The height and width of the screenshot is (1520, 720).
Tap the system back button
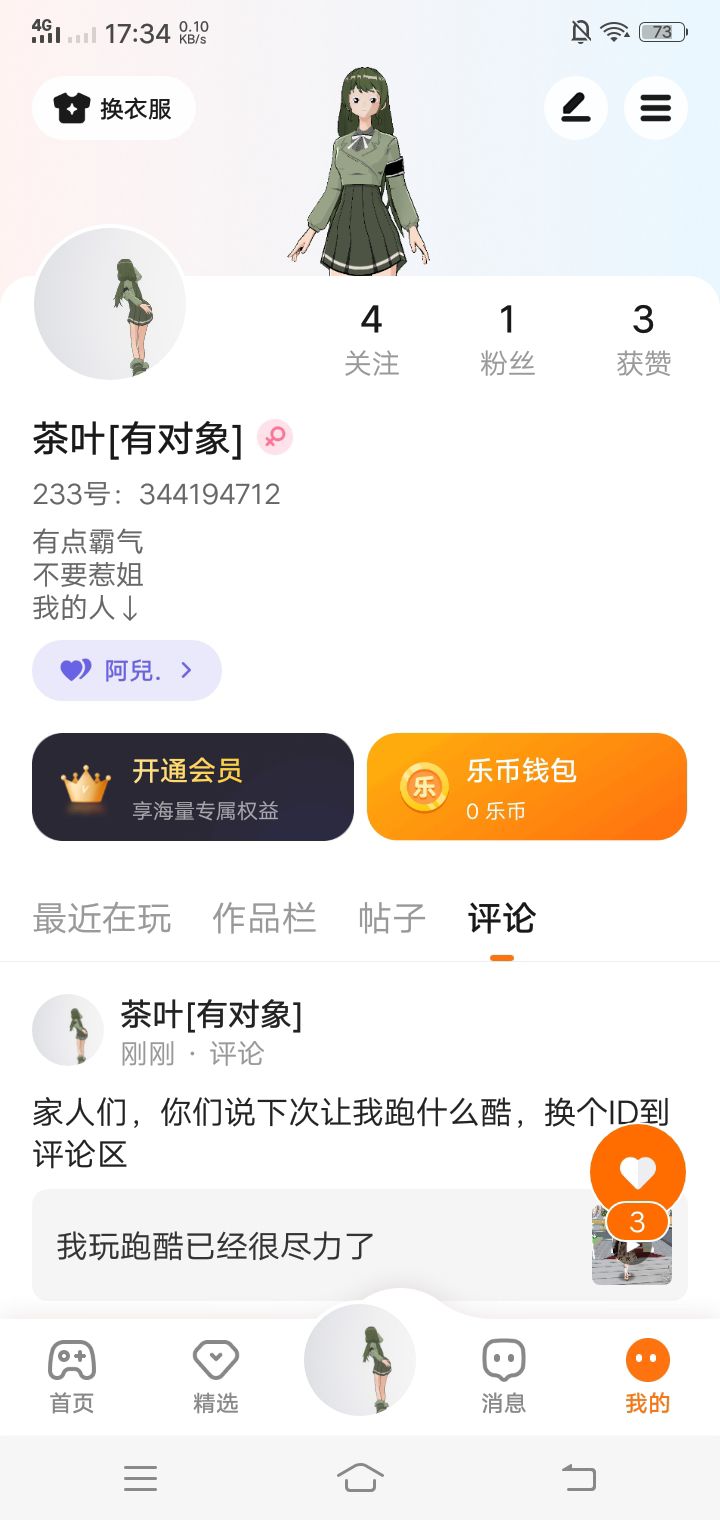click(x=578, y=1477)
